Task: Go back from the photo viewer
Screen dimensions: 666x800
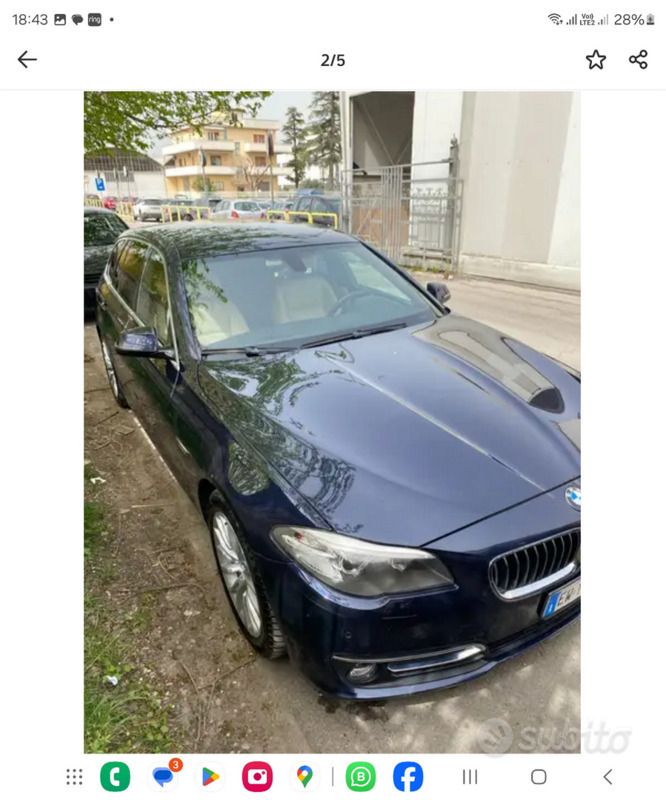Action: pos(27,60)
